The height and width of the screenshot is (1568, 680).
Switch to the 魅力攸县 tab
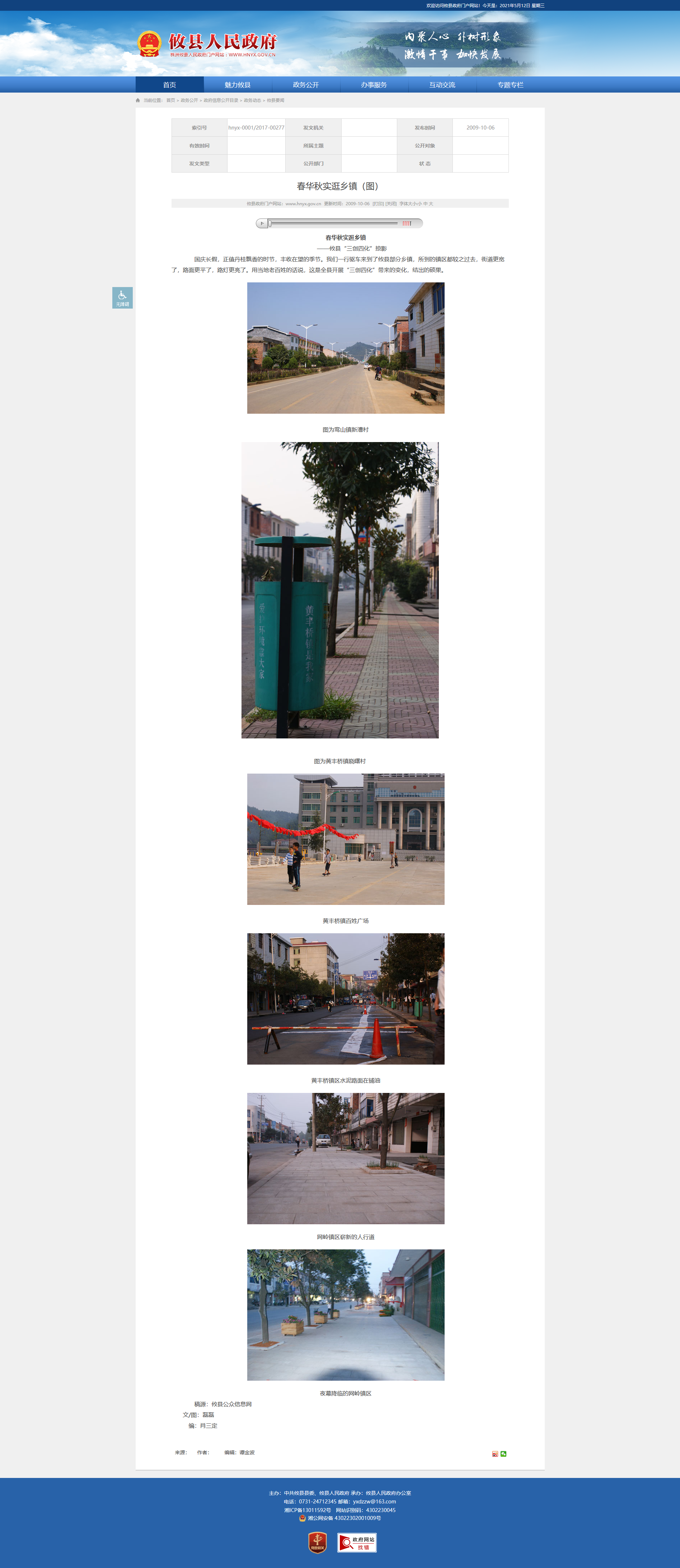[x=238, y=85]
